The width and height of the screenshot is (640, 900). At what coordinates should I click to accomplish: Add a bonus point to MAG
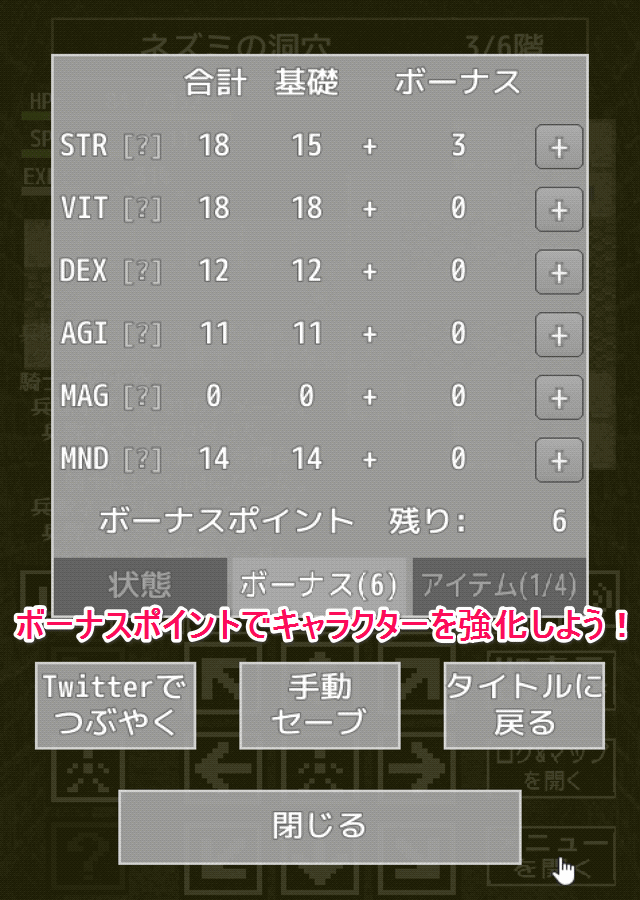(558, 397)
